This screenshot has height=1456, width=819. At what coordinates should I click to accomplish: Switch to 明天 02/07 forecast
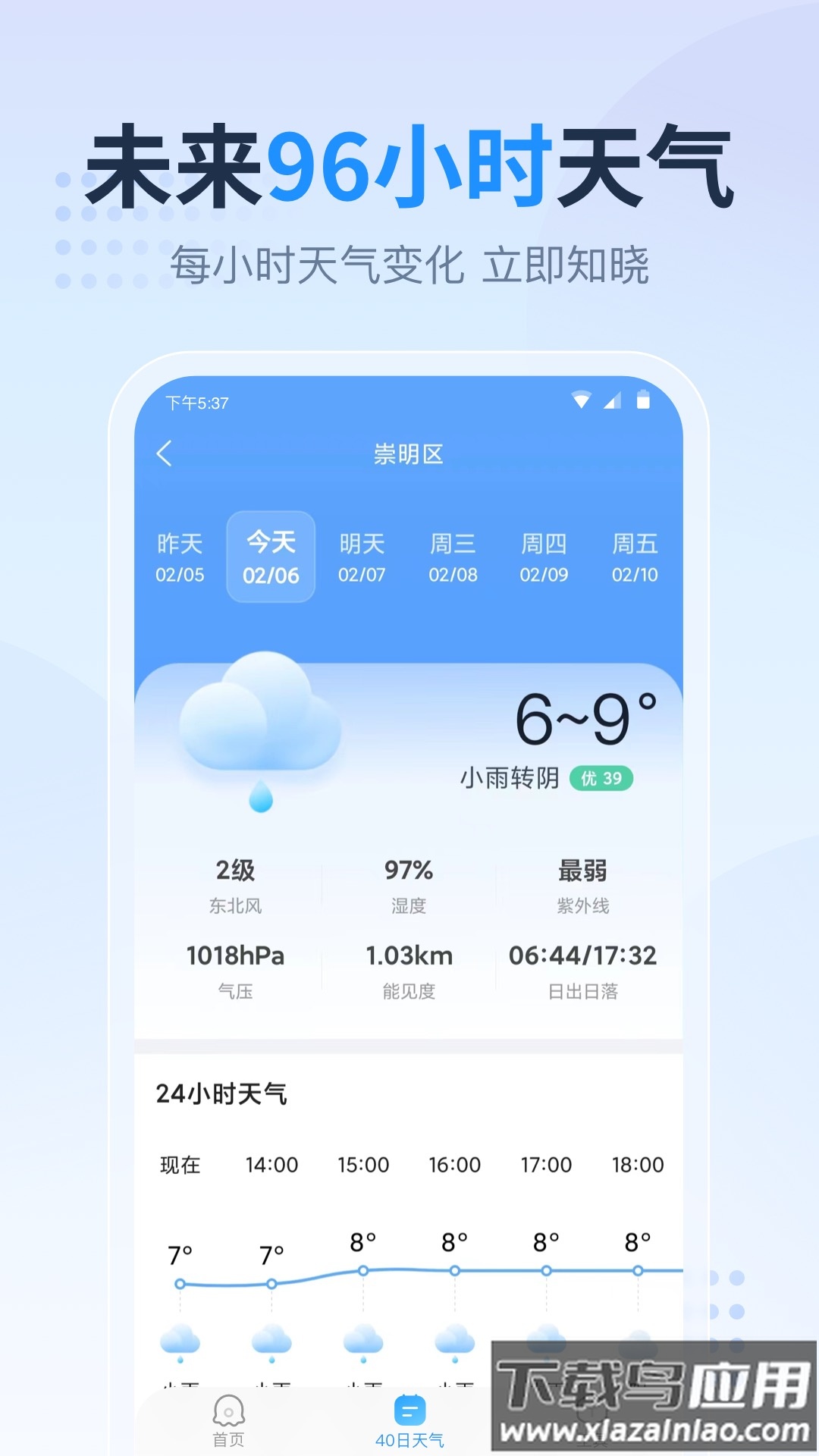(x=362, y=557)
